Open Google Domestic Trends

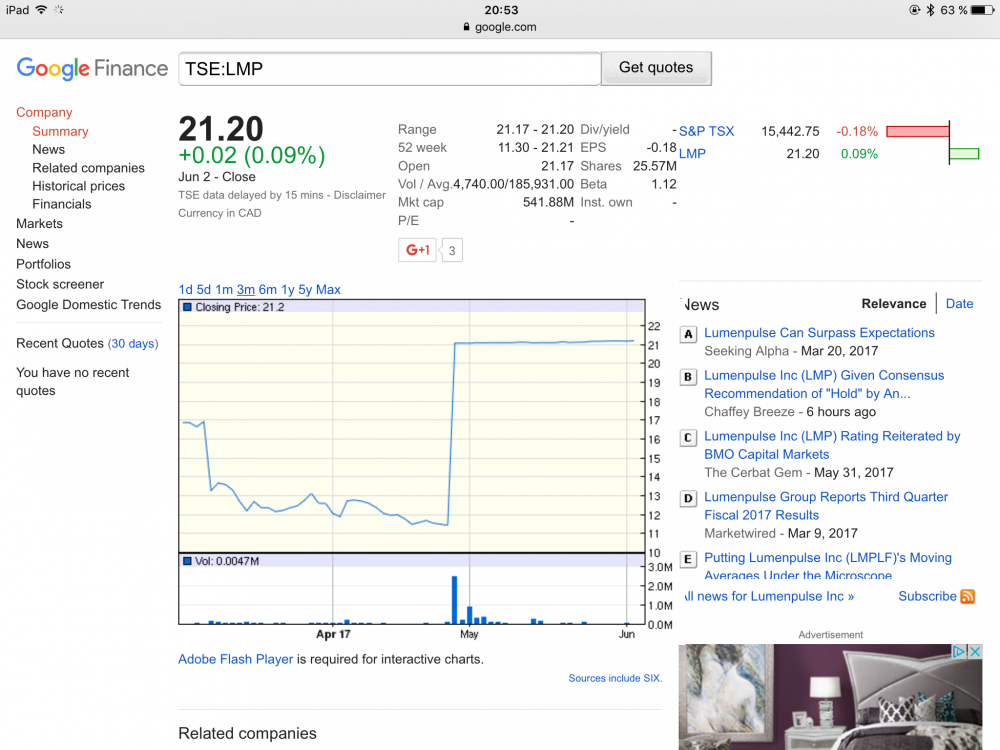pyautogui.click(x=88, y=305)
